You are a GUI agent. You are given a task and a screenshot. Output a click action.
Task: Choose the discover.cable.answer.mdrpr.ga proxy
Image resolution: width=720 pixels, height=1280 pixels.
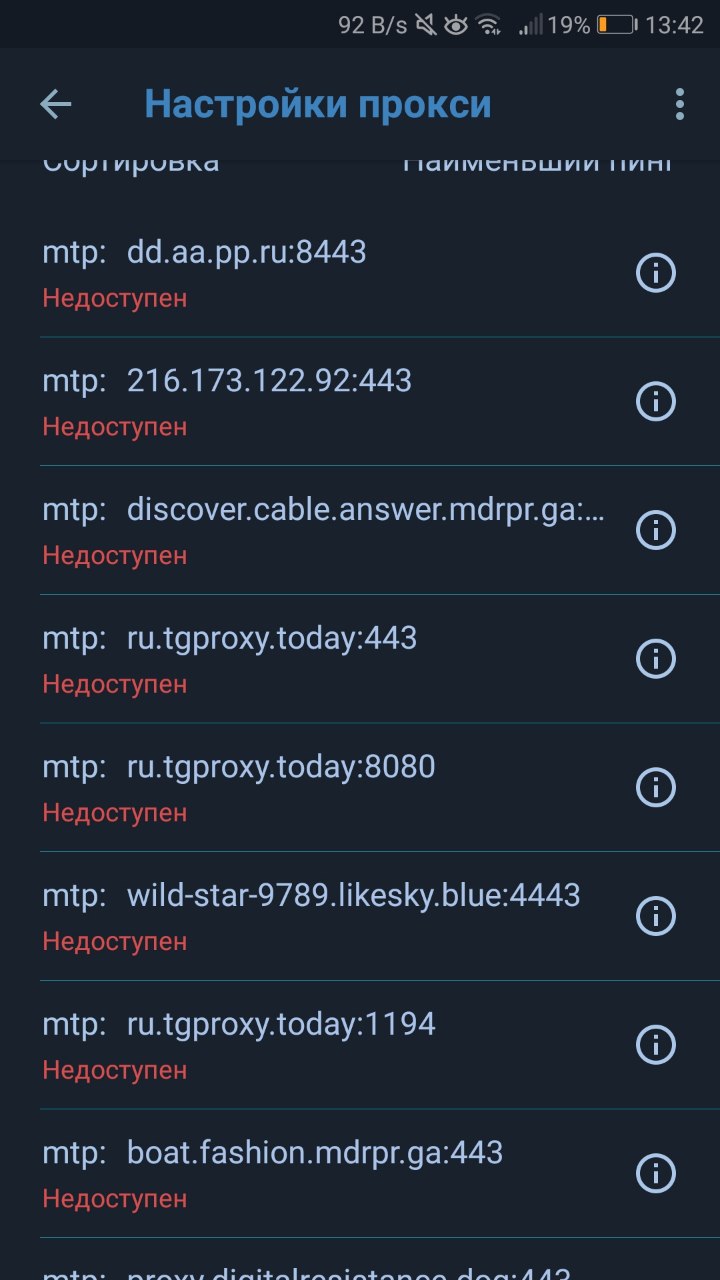pos(318,530)
